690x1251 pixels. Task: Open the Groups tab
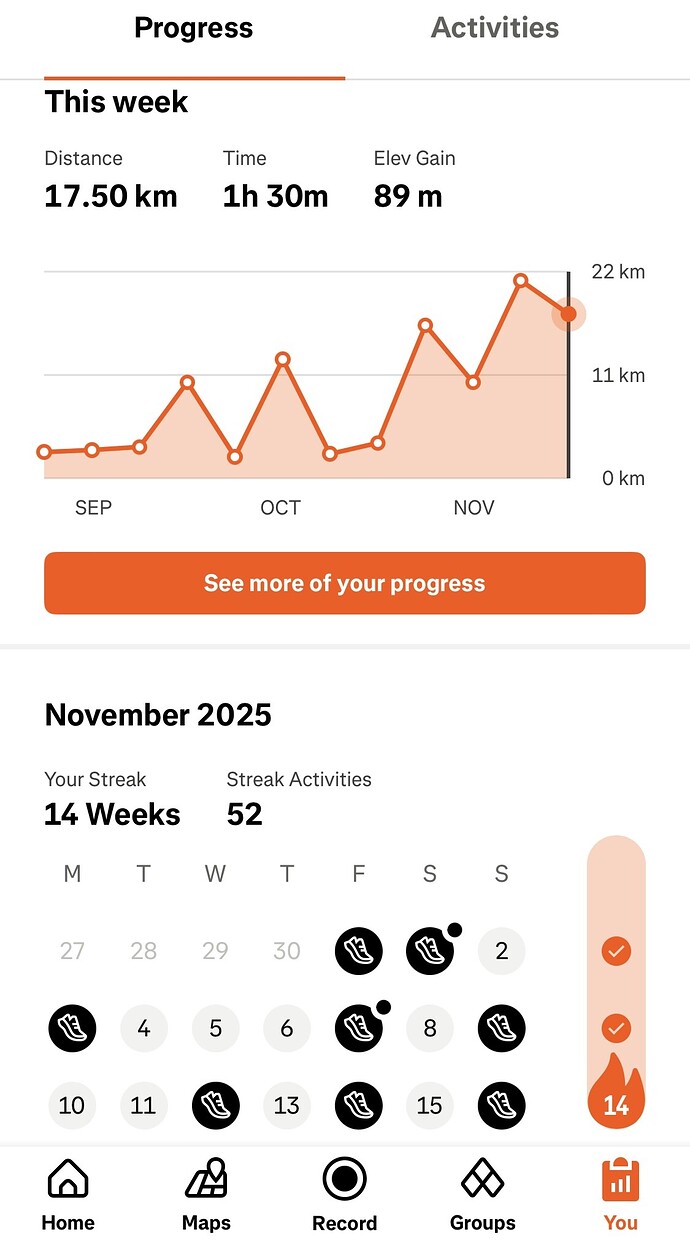(x=482, y=1195)
